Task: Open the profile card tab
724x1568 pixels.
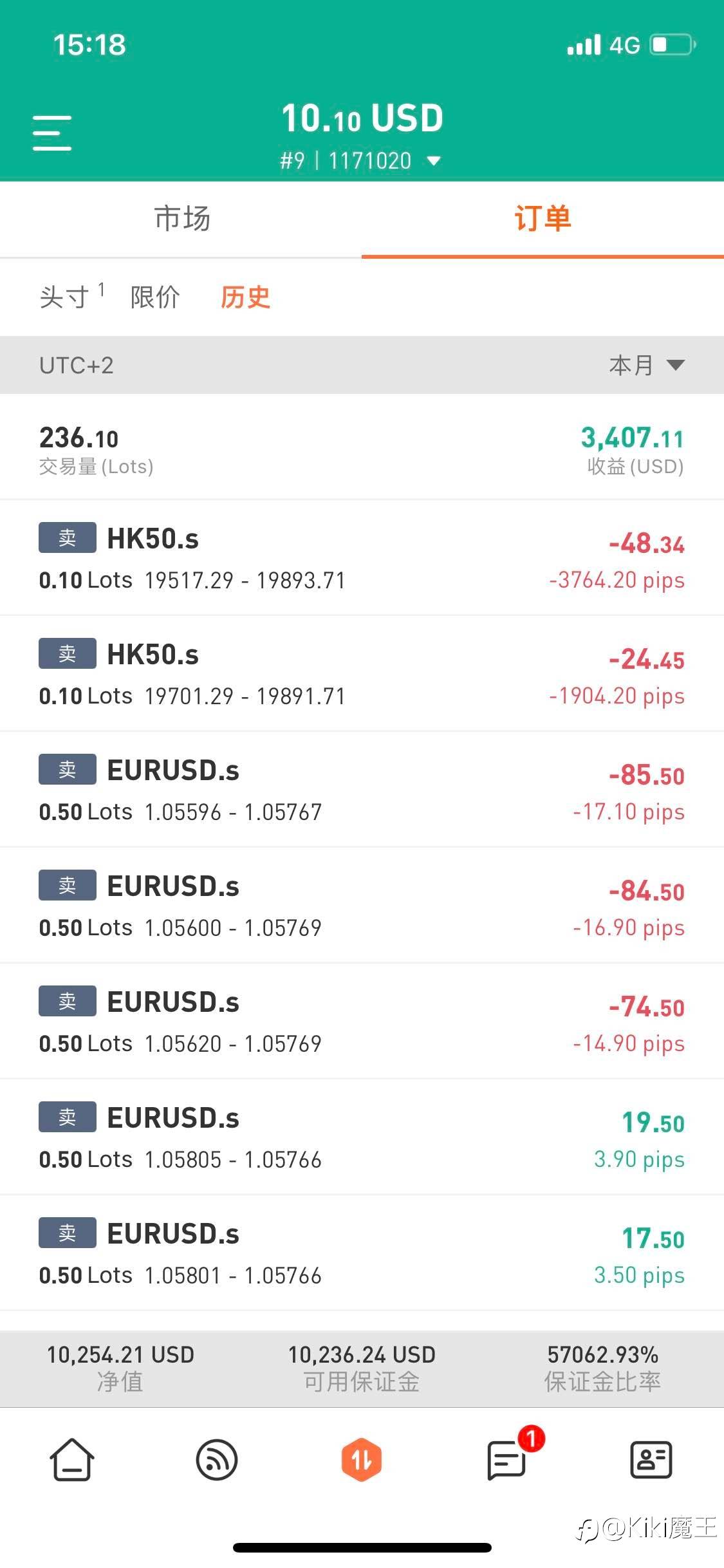Action: click(x=651, y=1460)
